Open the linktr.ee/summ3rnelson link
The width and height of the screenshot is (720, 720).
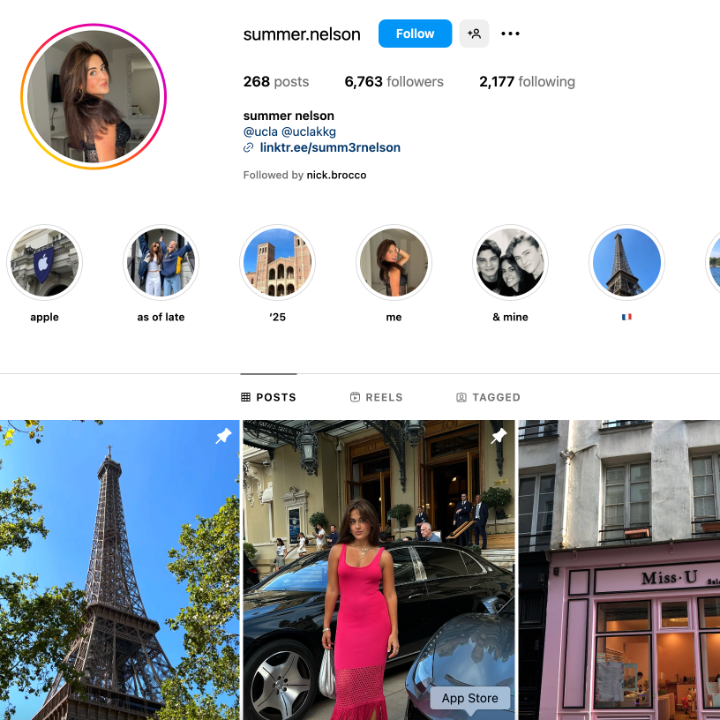[x=329, y=147]
